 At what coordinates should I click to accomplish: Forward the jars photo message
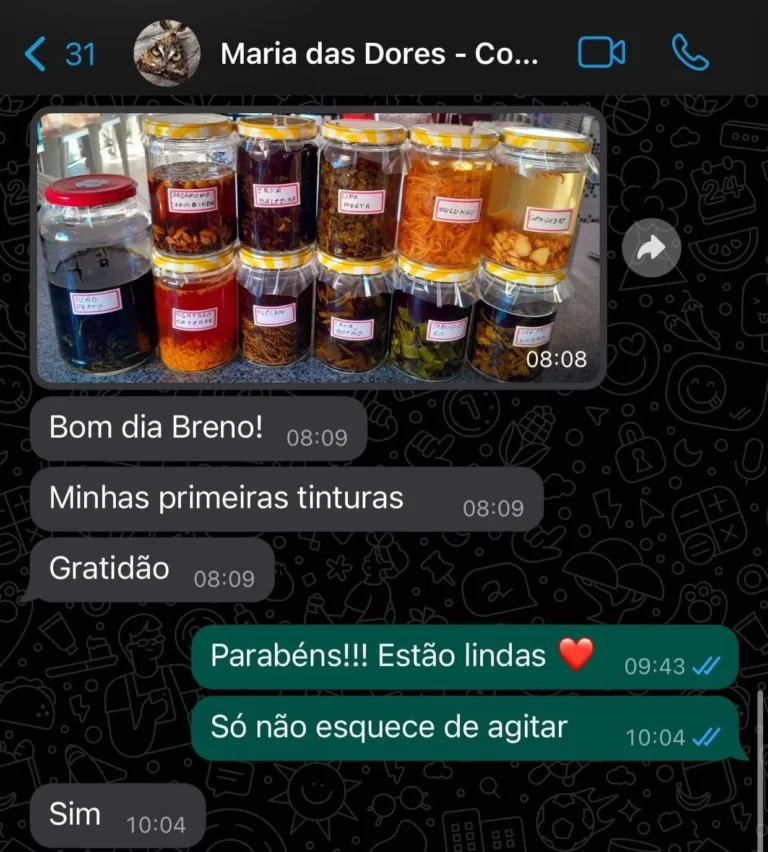651,248
